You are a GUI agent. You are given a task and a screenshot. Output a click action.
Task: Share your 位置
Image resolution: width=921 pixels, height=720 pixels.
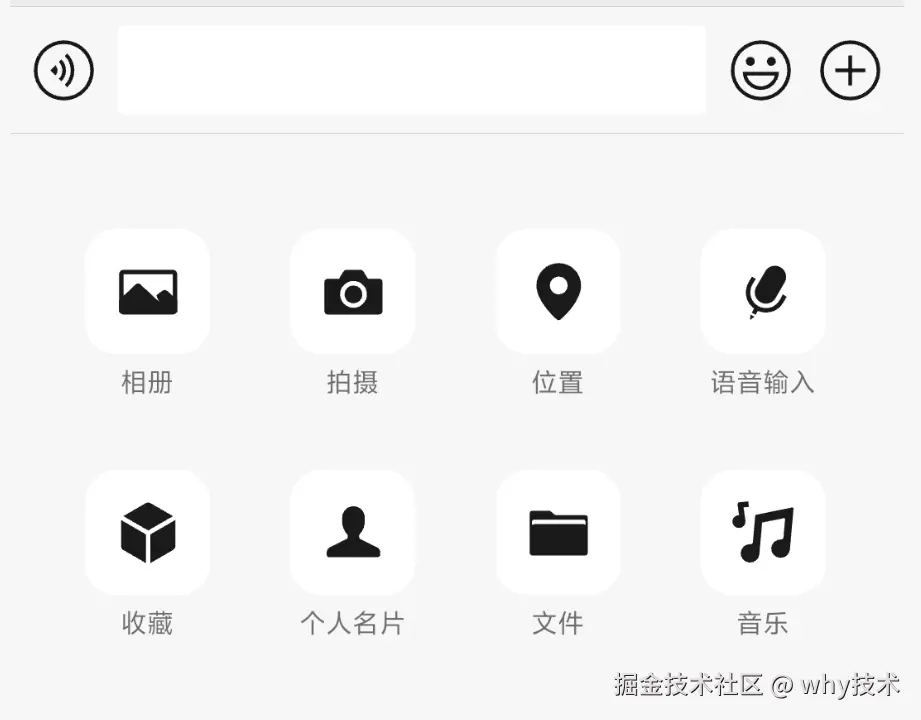(x=558, y=292)
